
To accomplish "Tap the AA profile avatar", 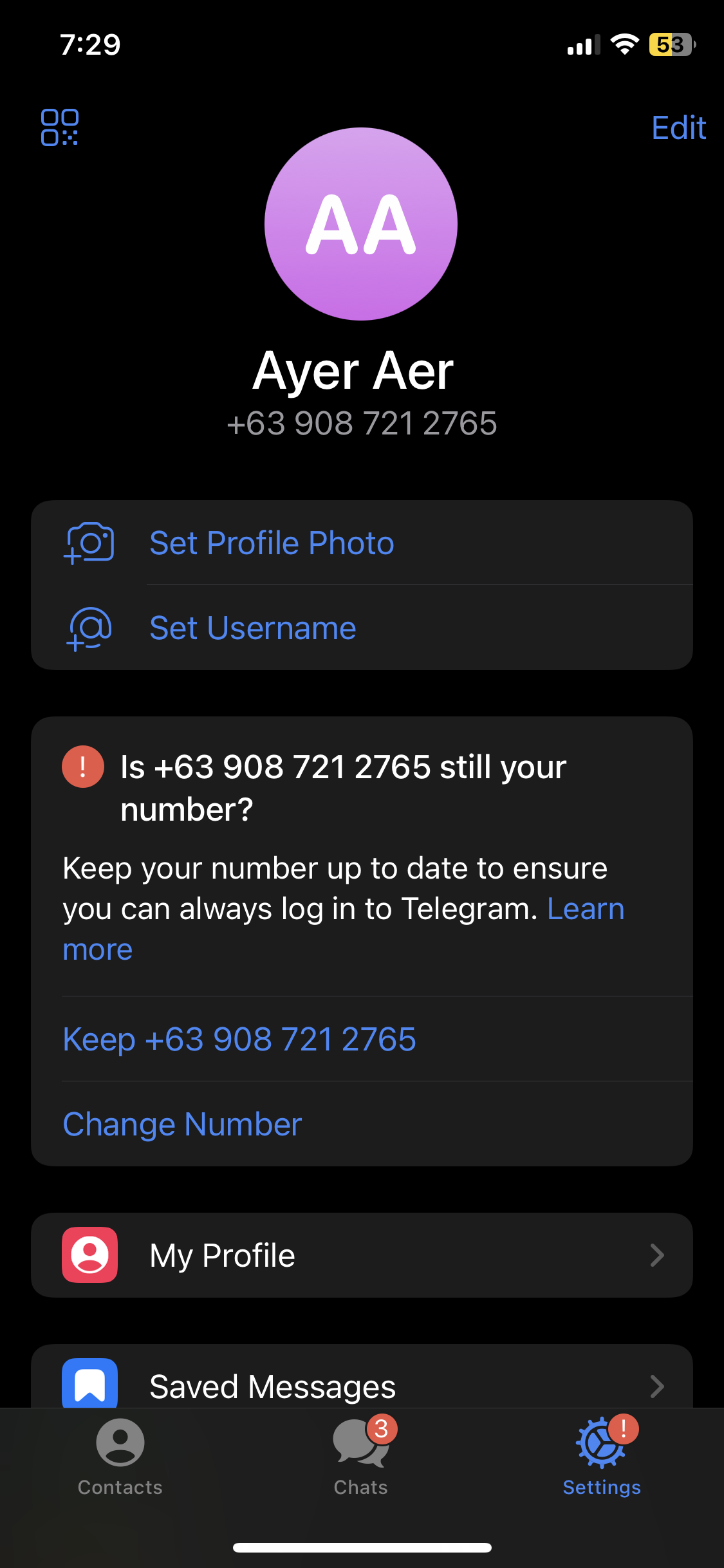I will pyautogui.click(x=361, y=224).
